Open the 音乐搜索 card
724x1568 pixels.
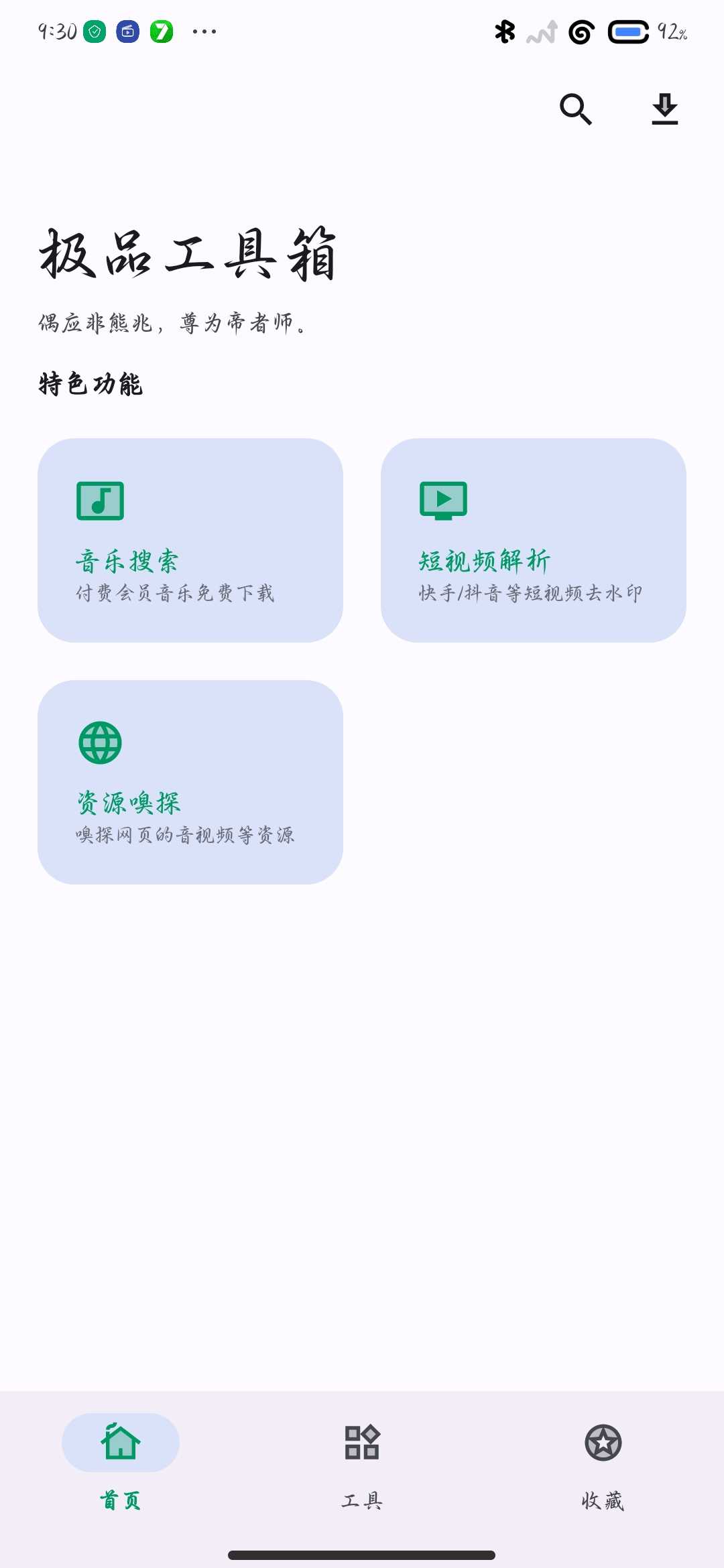click(x=190, y=540)
